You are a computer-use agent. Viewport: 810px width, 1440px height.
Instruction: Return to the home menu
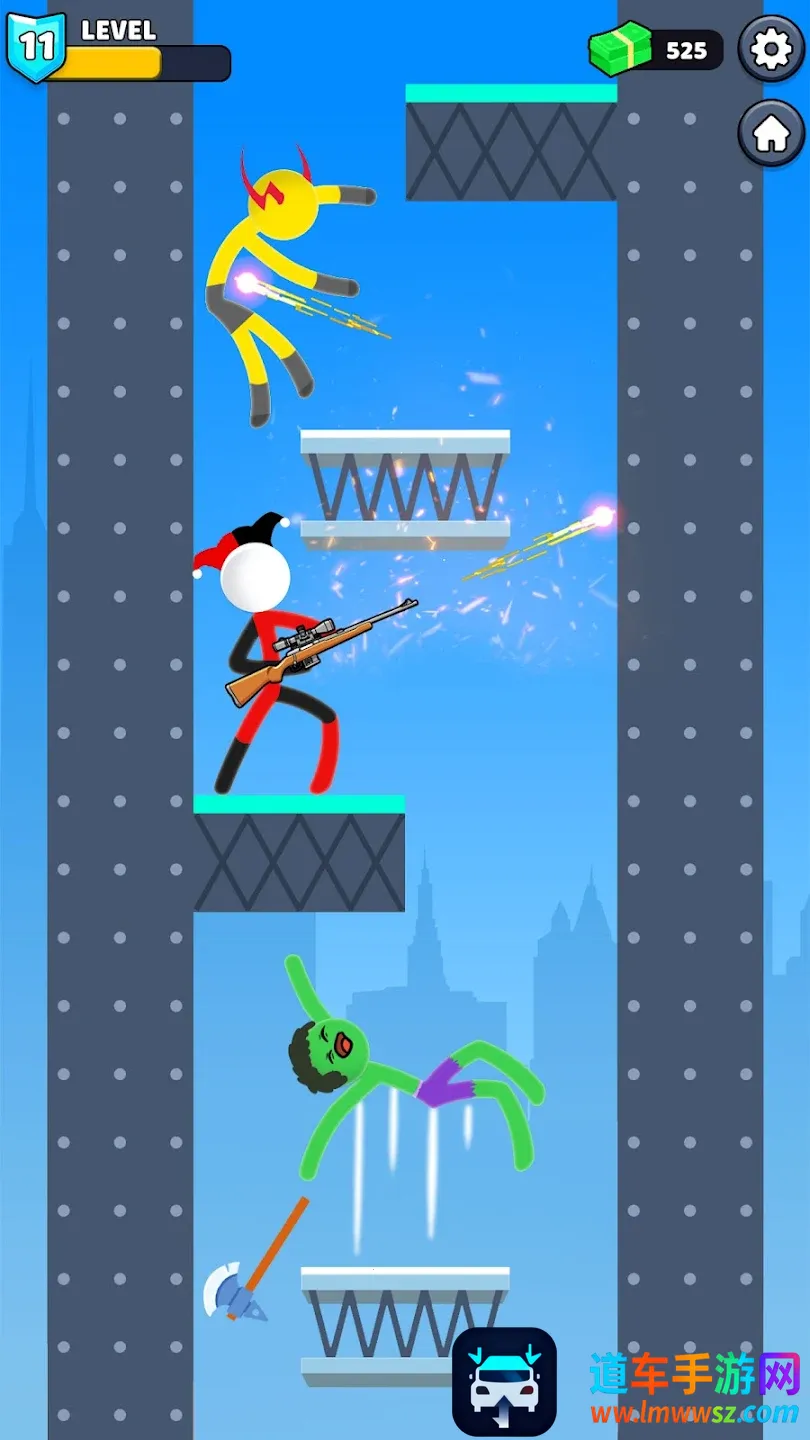point(771,134)
